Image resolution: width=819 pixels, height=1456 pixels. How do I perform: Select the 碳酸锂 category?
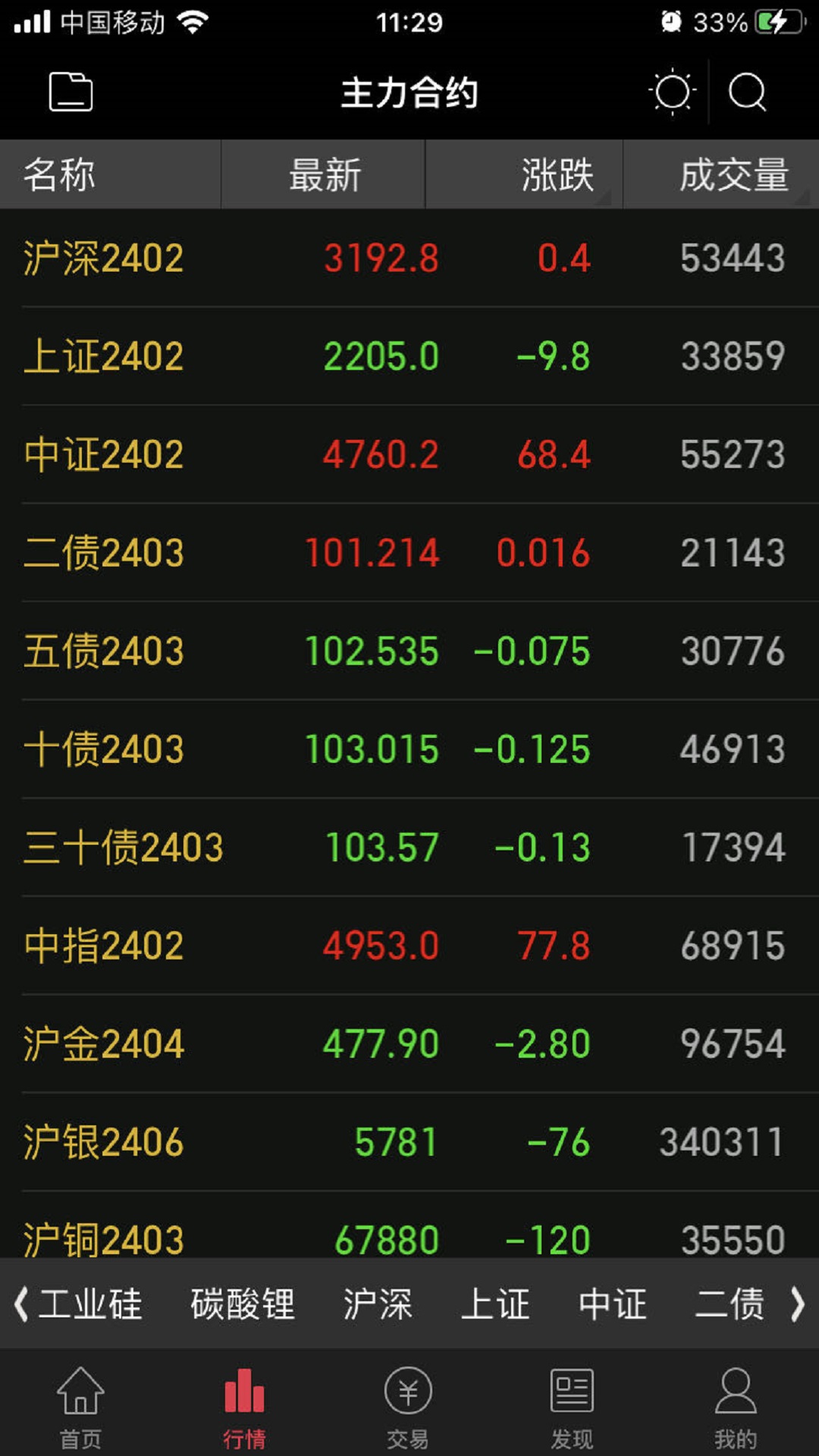[x=243, y=1304]
